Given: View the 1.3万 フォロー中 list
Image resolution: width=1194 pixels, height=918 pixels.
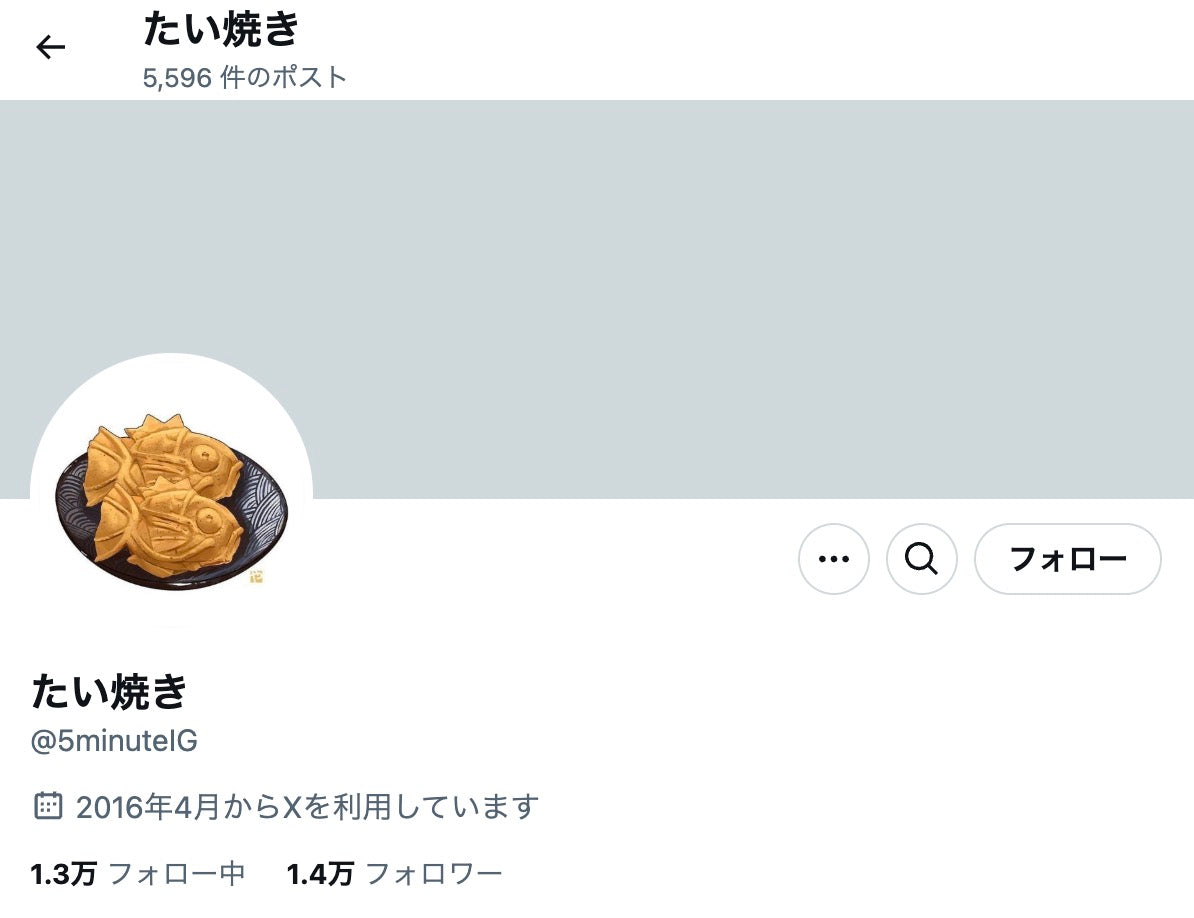Looking at the screenshot, I should point(138,874).
